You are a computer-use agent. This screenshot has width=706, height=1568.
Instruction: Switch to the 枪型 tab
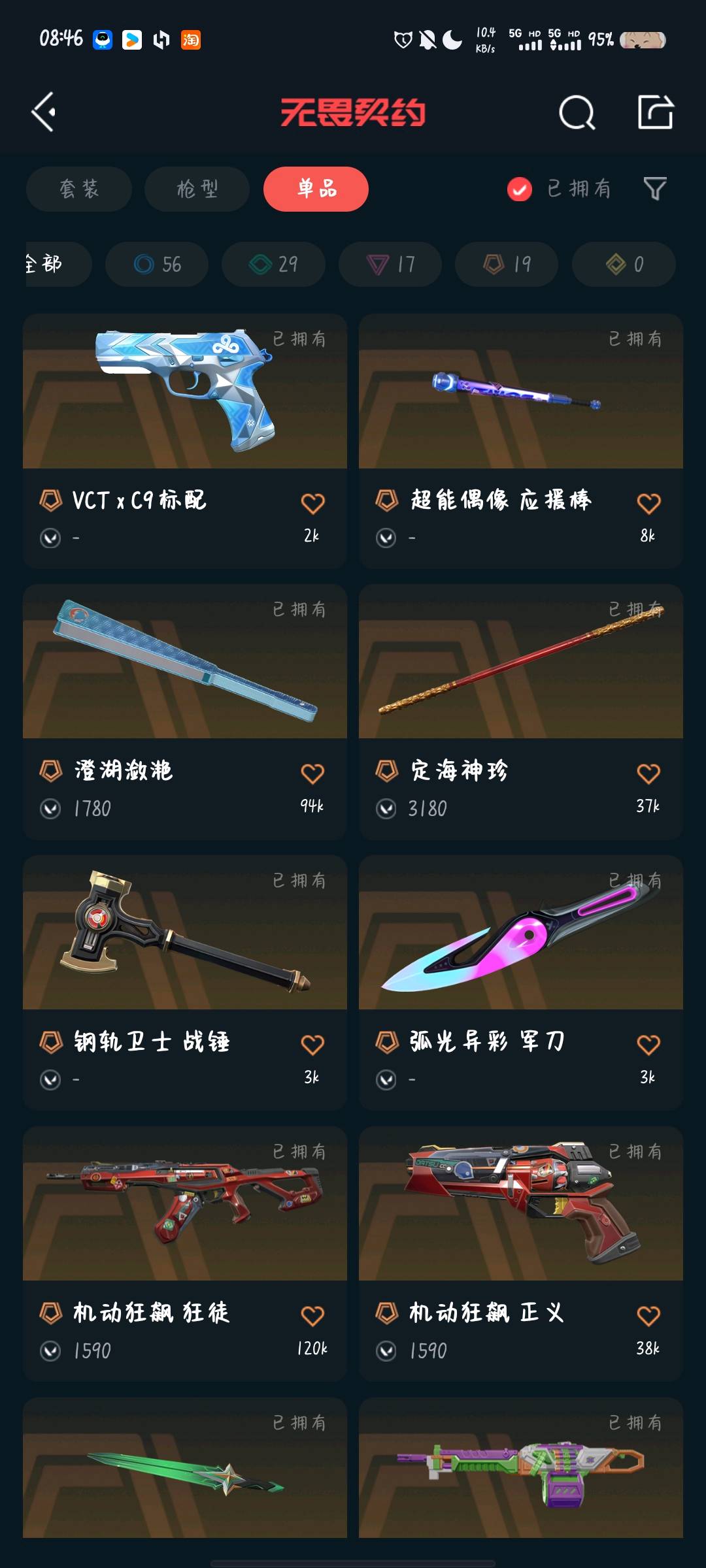click(x=197, y=189)
